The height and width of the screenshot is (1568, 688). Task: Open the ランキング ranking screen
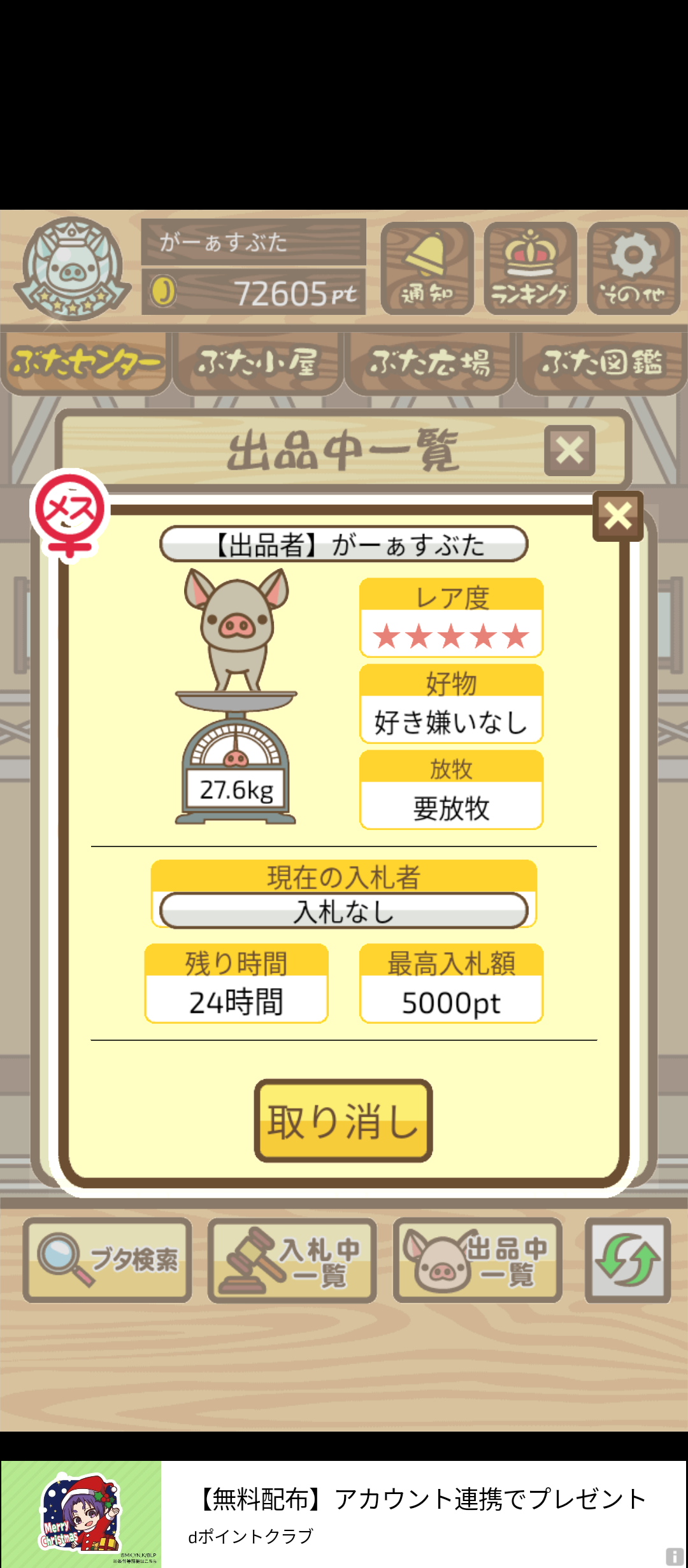click(x=530, y=268)
